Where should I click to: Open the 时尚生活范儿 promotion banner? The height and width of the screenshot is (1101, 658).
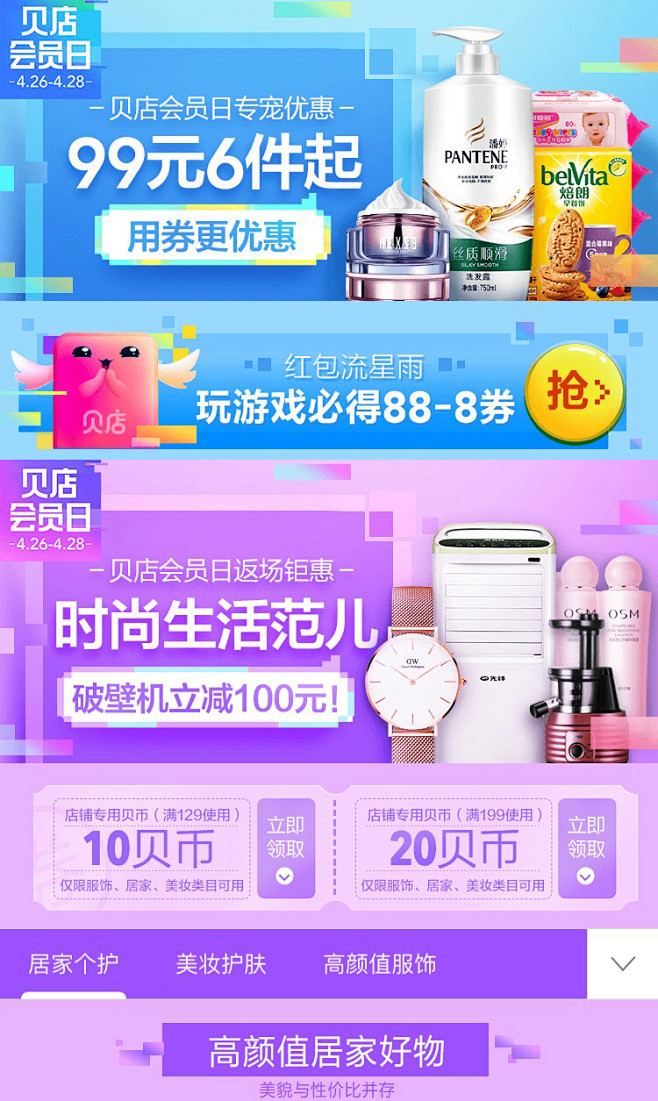329,612
